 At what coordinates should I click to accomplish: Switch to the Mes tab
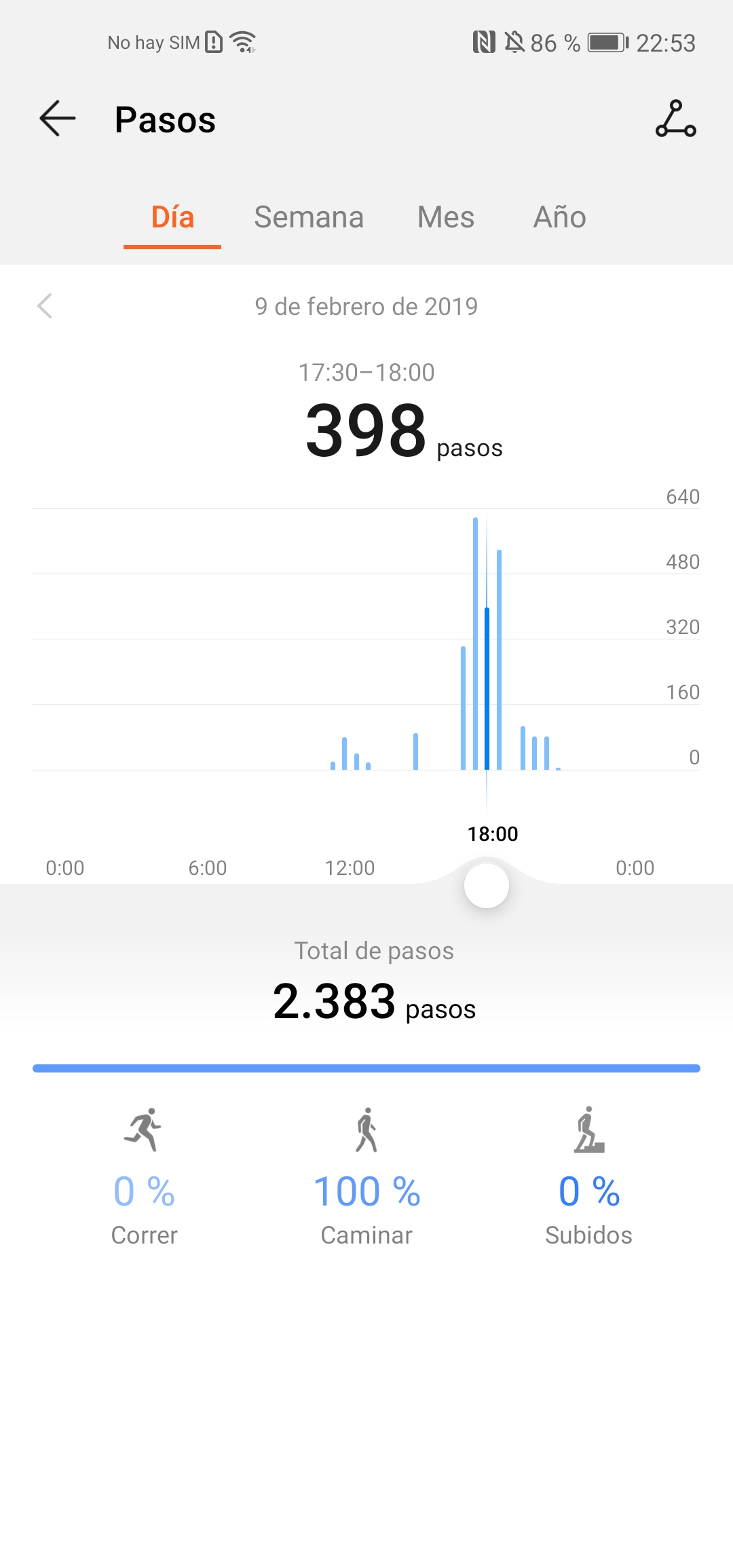click(446, 217)
